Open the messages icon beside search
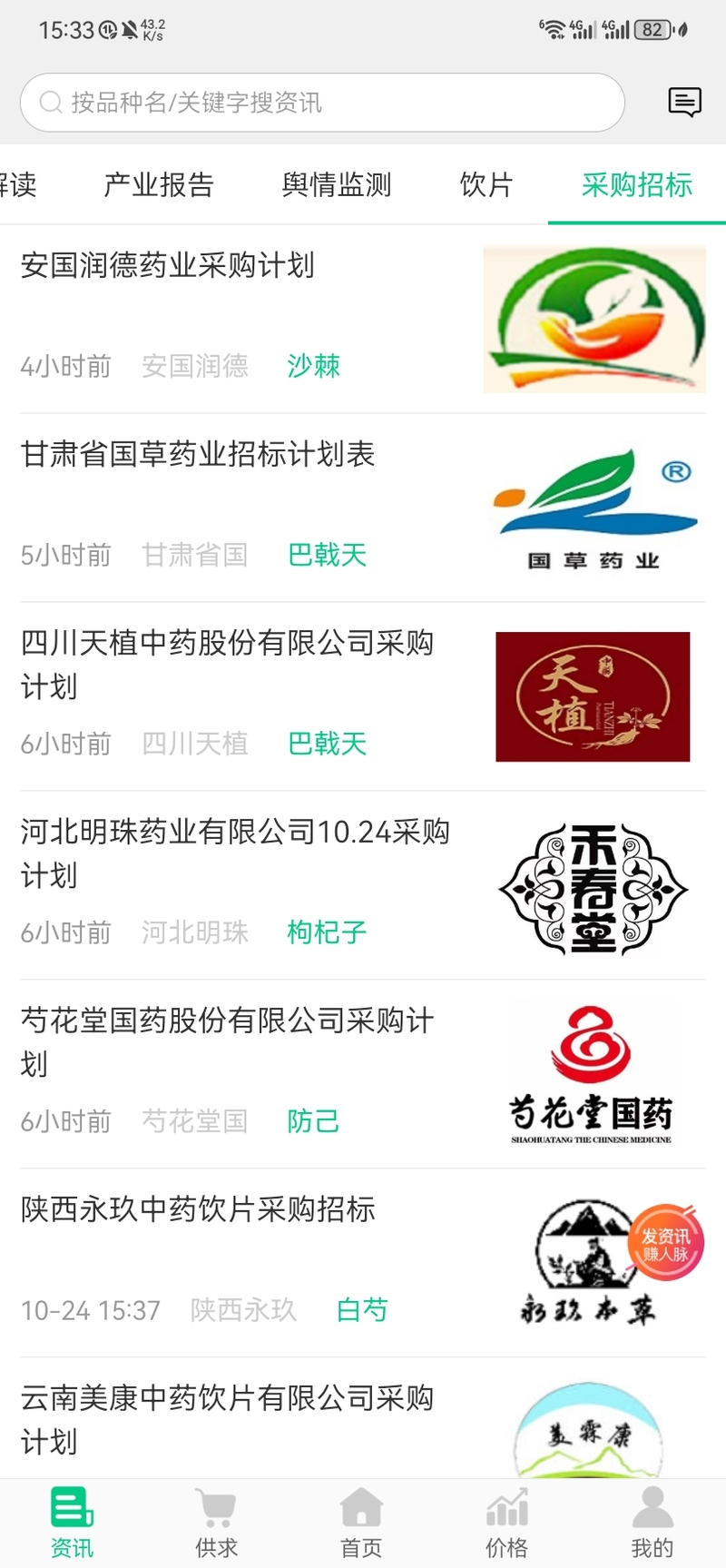726x1568 pixels. click(684, 103)
